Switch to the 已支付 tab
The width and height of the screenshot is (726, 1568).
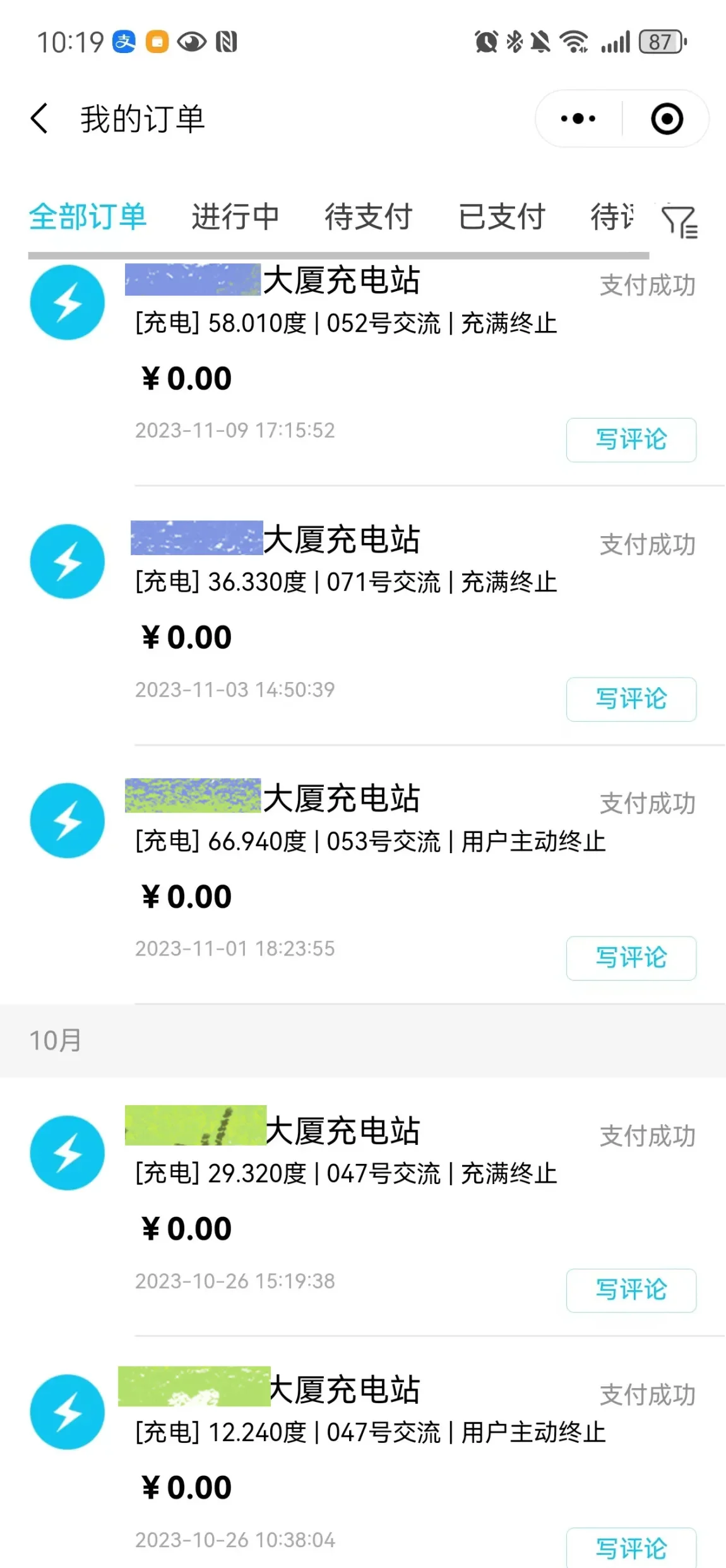[501, 217]
